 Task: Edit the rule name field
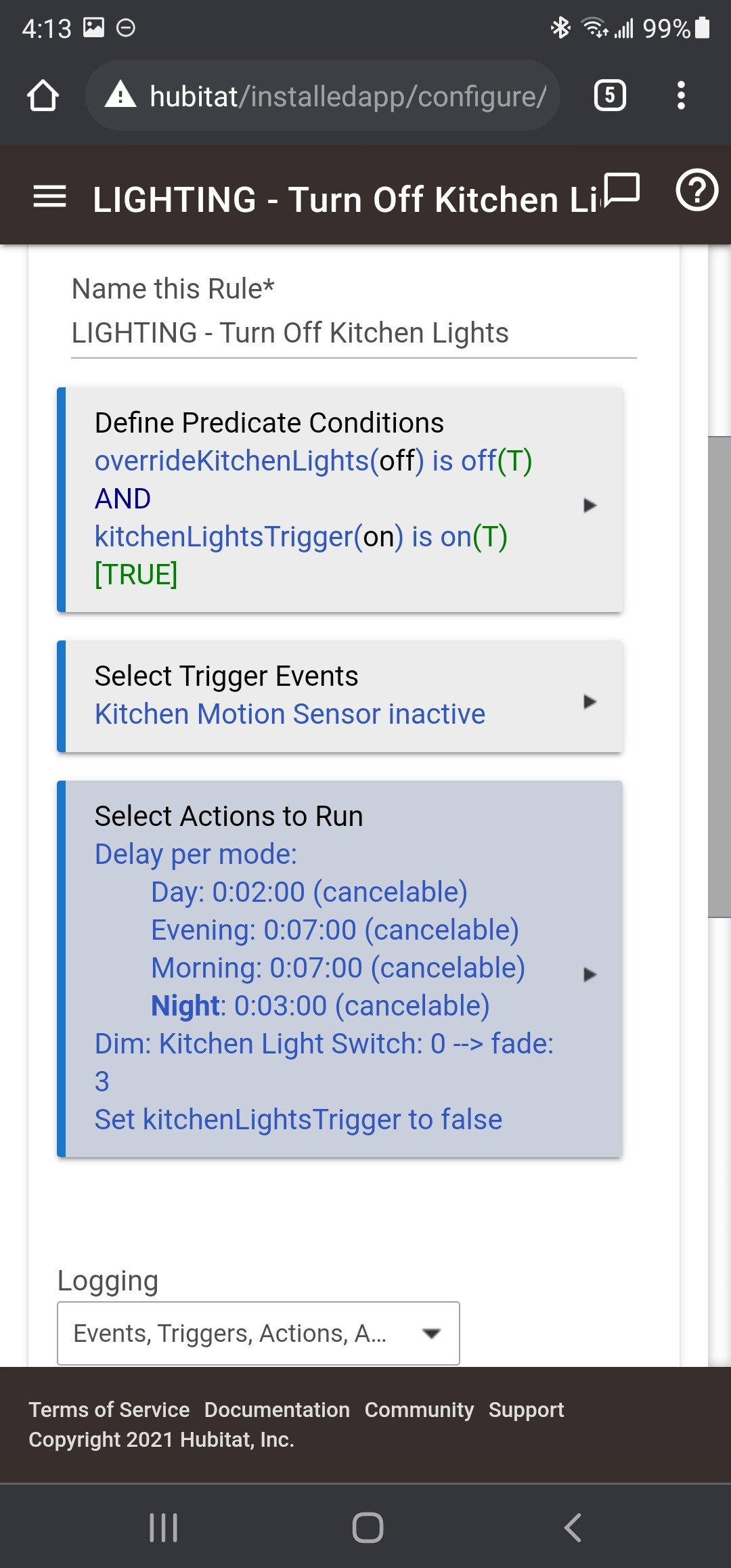354,333
